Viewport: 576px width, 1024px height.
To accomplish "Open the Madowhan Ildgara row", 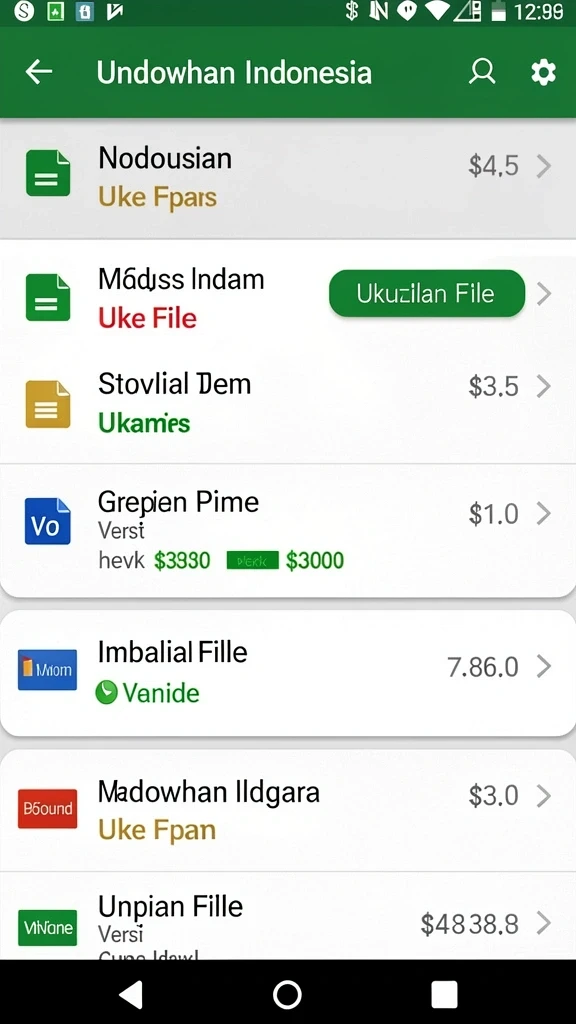I will point(288,810).
